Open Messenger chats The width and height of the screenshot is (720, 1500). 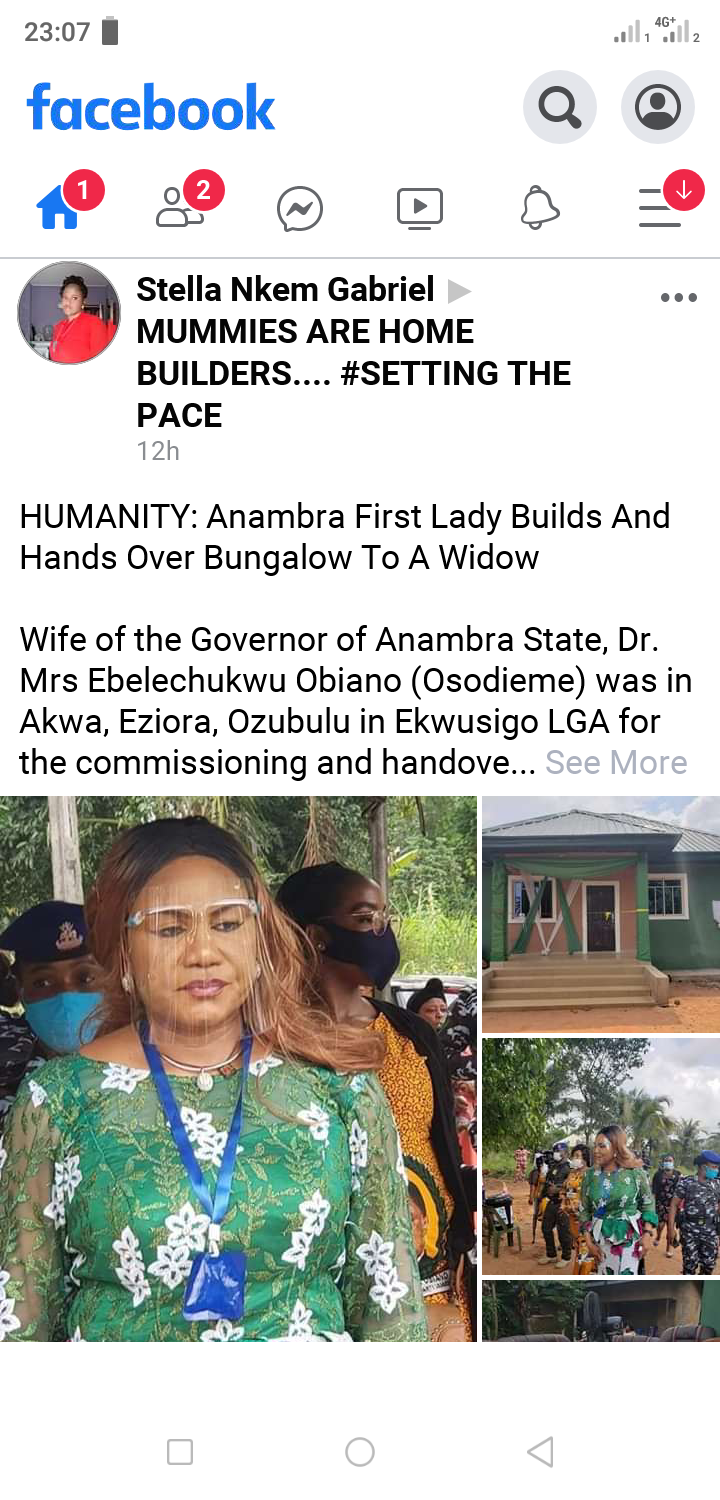(x=300, y=210)
